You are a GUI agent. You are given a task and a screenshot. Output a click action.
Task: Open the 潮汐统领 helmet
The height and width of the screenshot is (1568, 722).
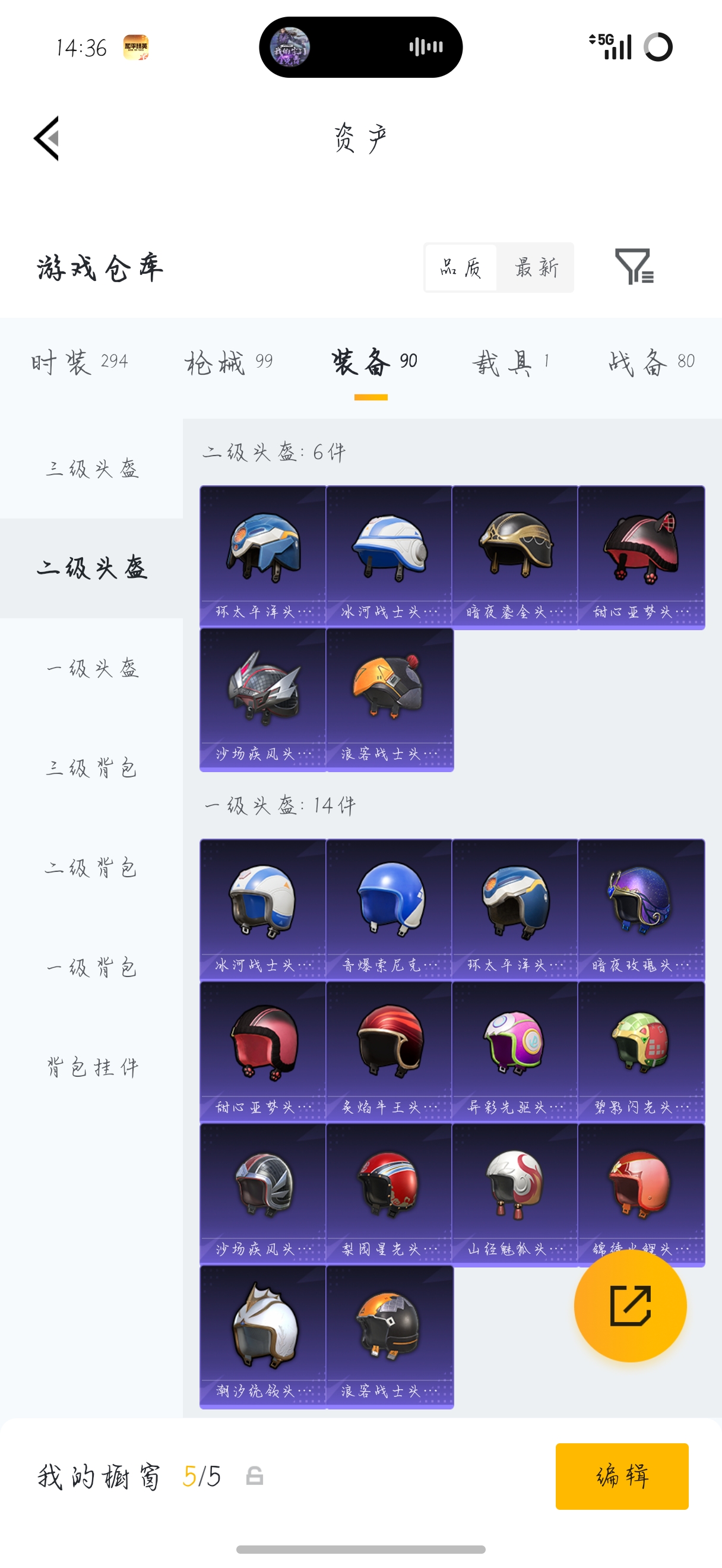[x=263, y=1336]
